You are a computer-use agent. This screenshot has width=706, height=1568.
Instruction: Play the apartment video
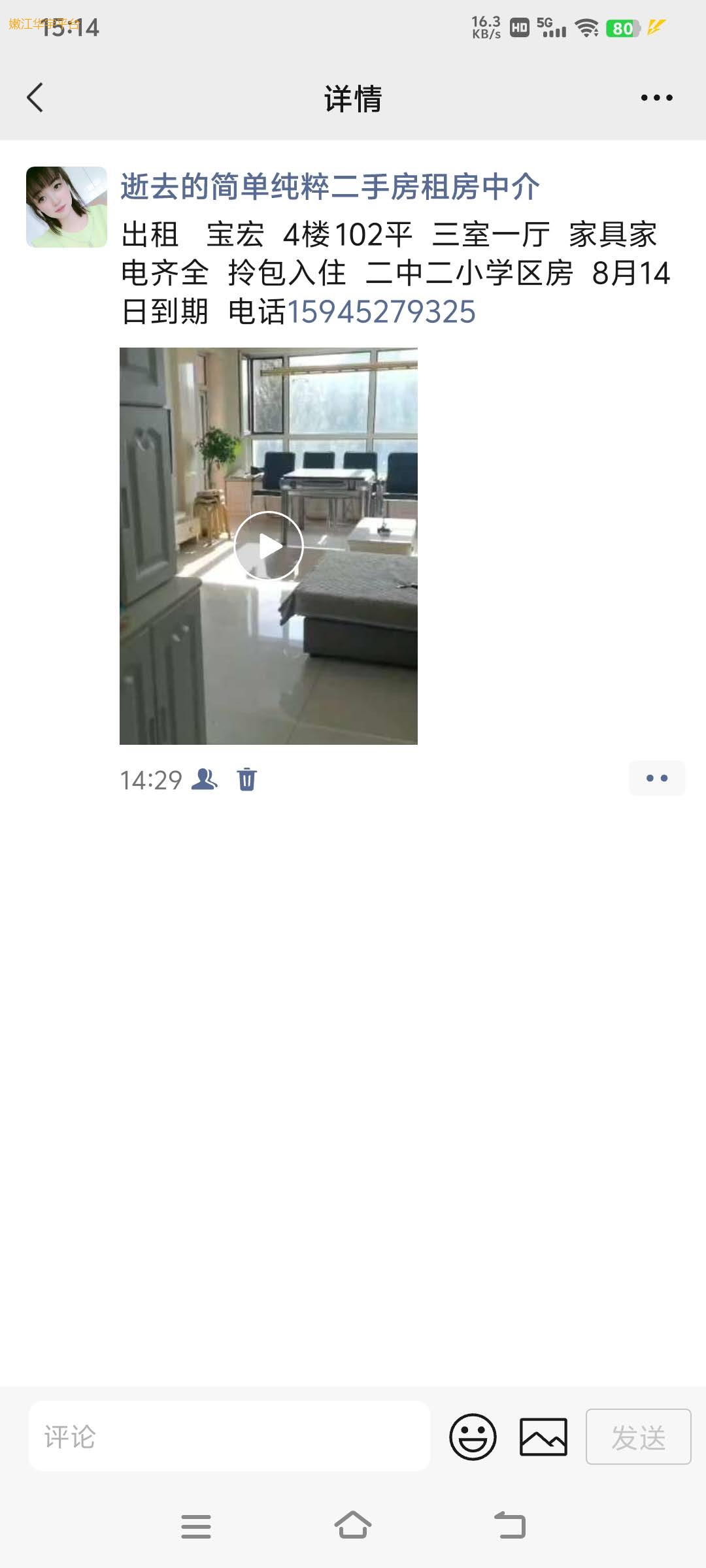(x=269, y=546)
